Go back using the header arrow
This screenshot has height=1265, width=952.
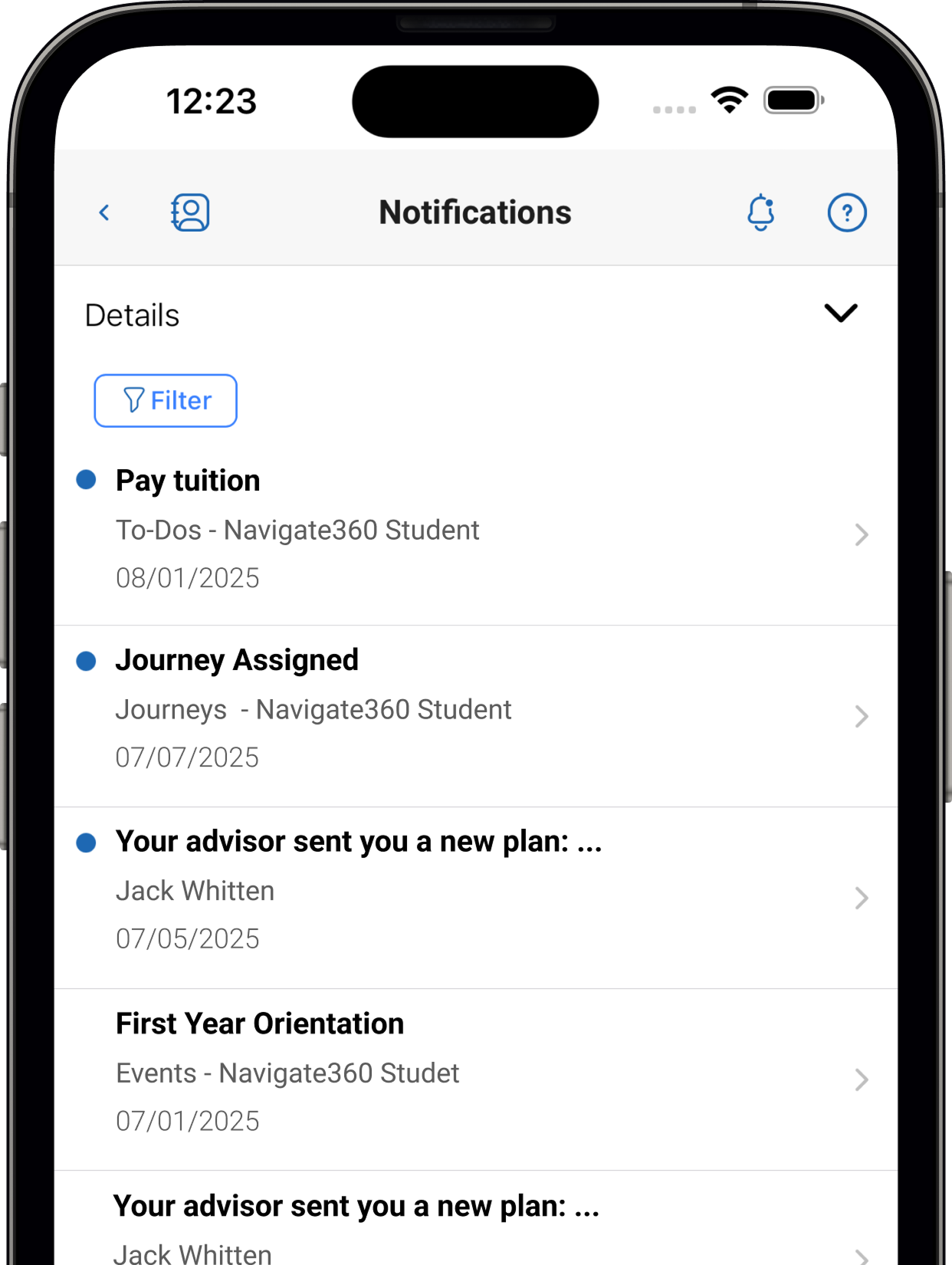105,212
